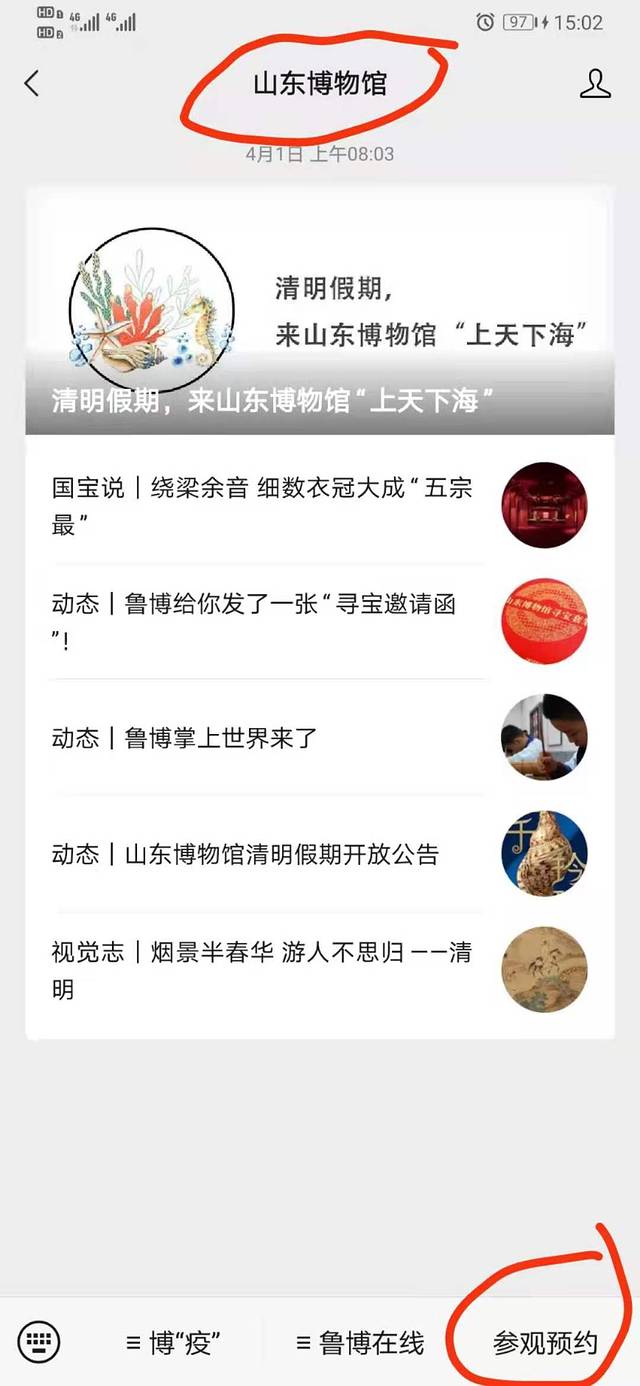Go back using the arrow icon
Viewport: 640px width, 1386px height.
(x=32, y=83)
